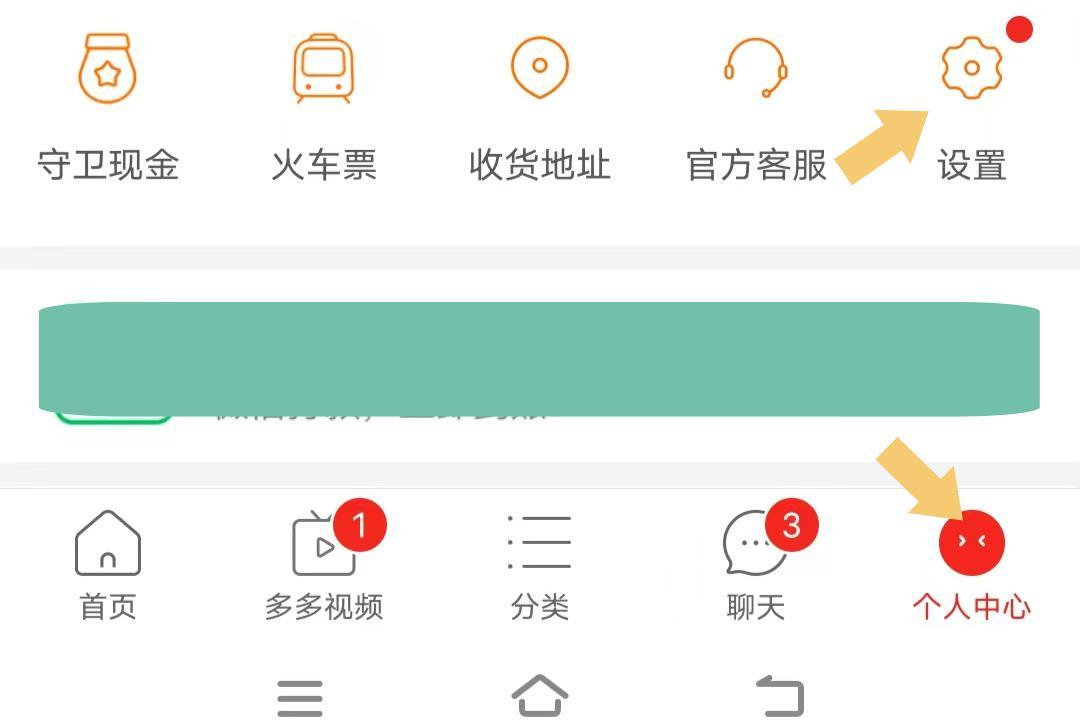Image resolution: width=1080 pixels, height=720 pixels.
Task: Go to system home screen
Action: pyautogui.click(x=539, y=693)
